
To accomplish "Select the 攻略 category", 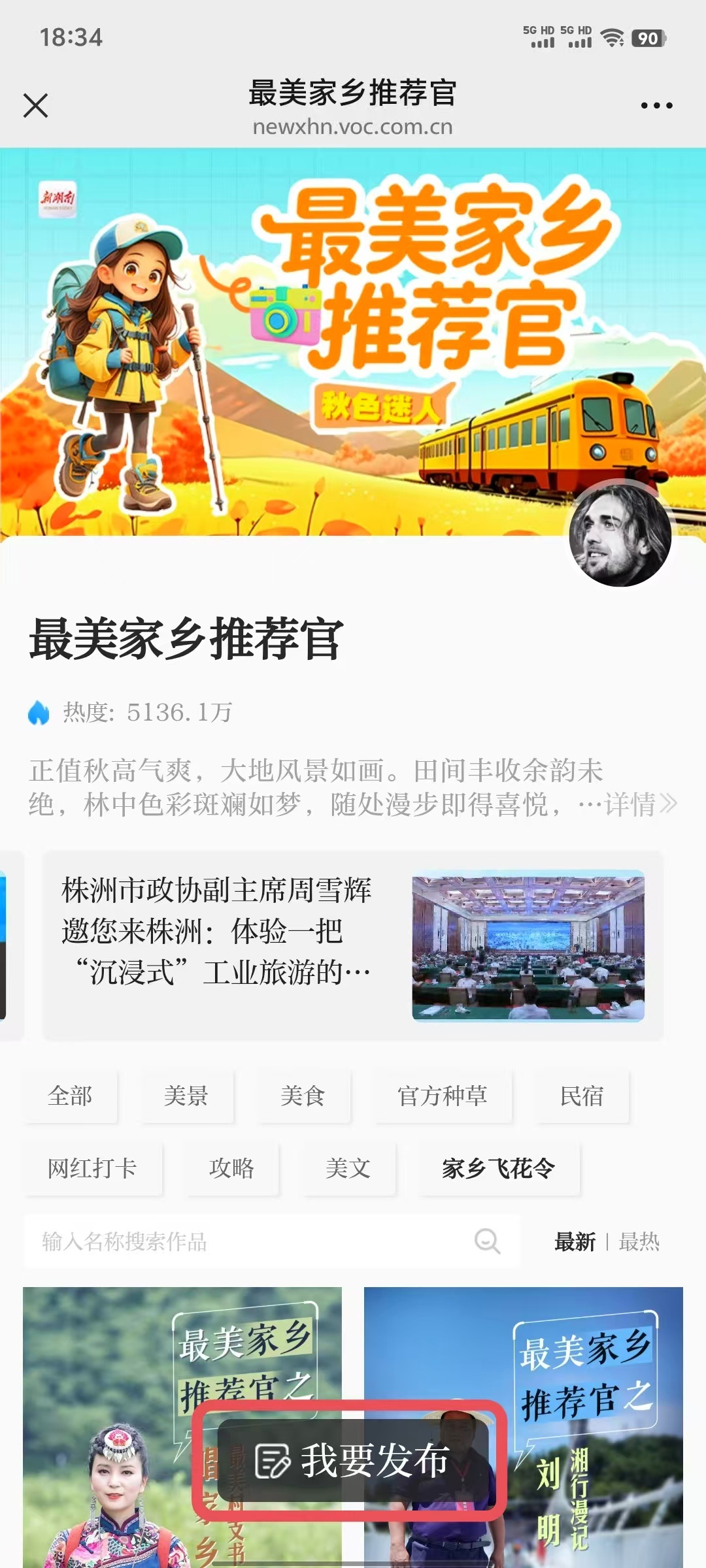I will (232, 1168).
